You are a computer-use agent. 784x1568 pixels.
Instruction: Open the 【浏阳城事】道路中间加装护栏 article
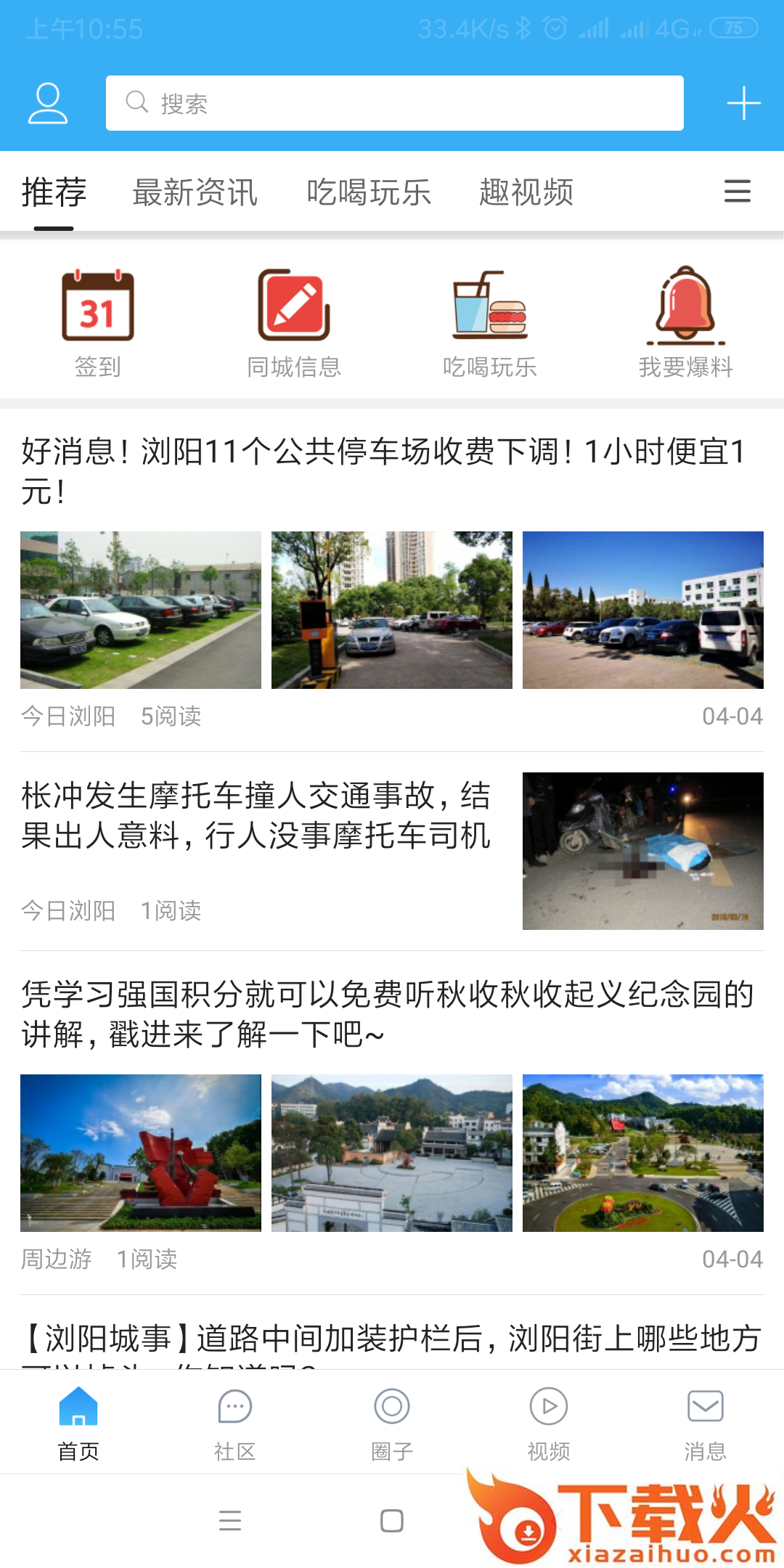tap(392, 1339)
